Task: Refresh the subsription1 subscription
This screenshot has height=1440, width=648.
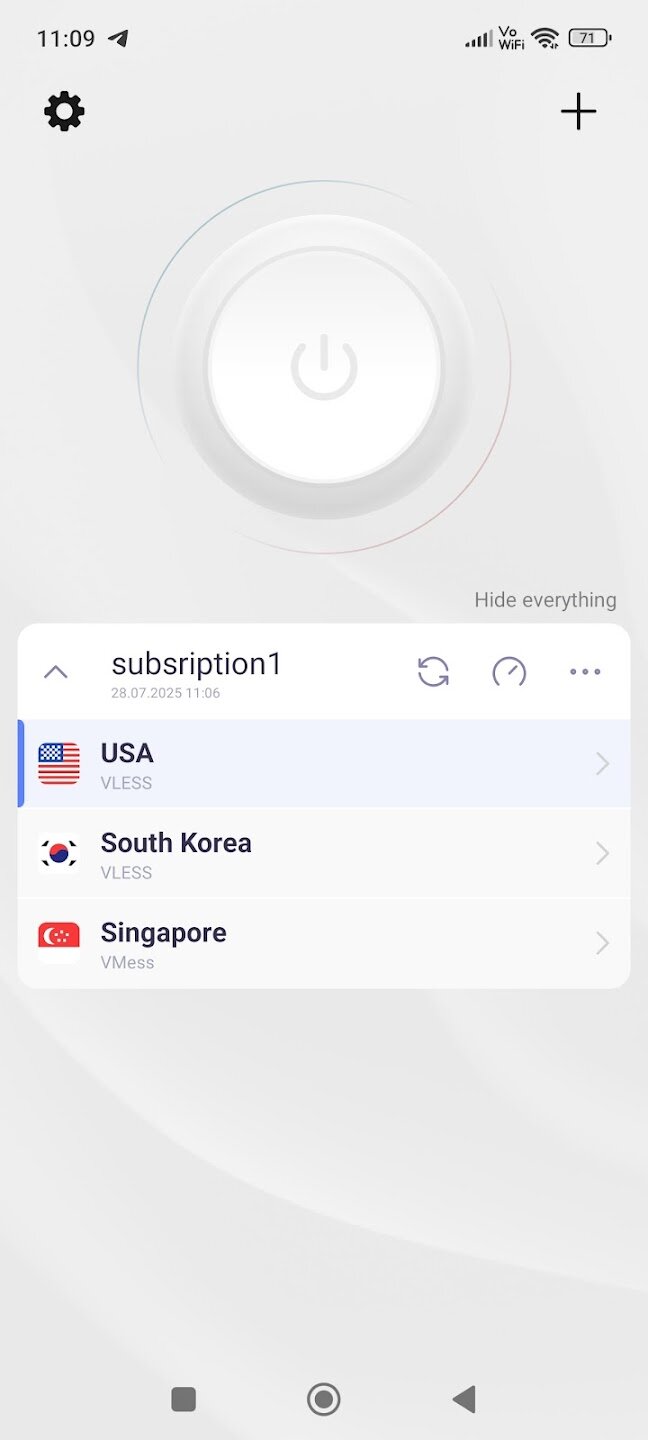Action: pyautogui.click(x=433, y=672)
